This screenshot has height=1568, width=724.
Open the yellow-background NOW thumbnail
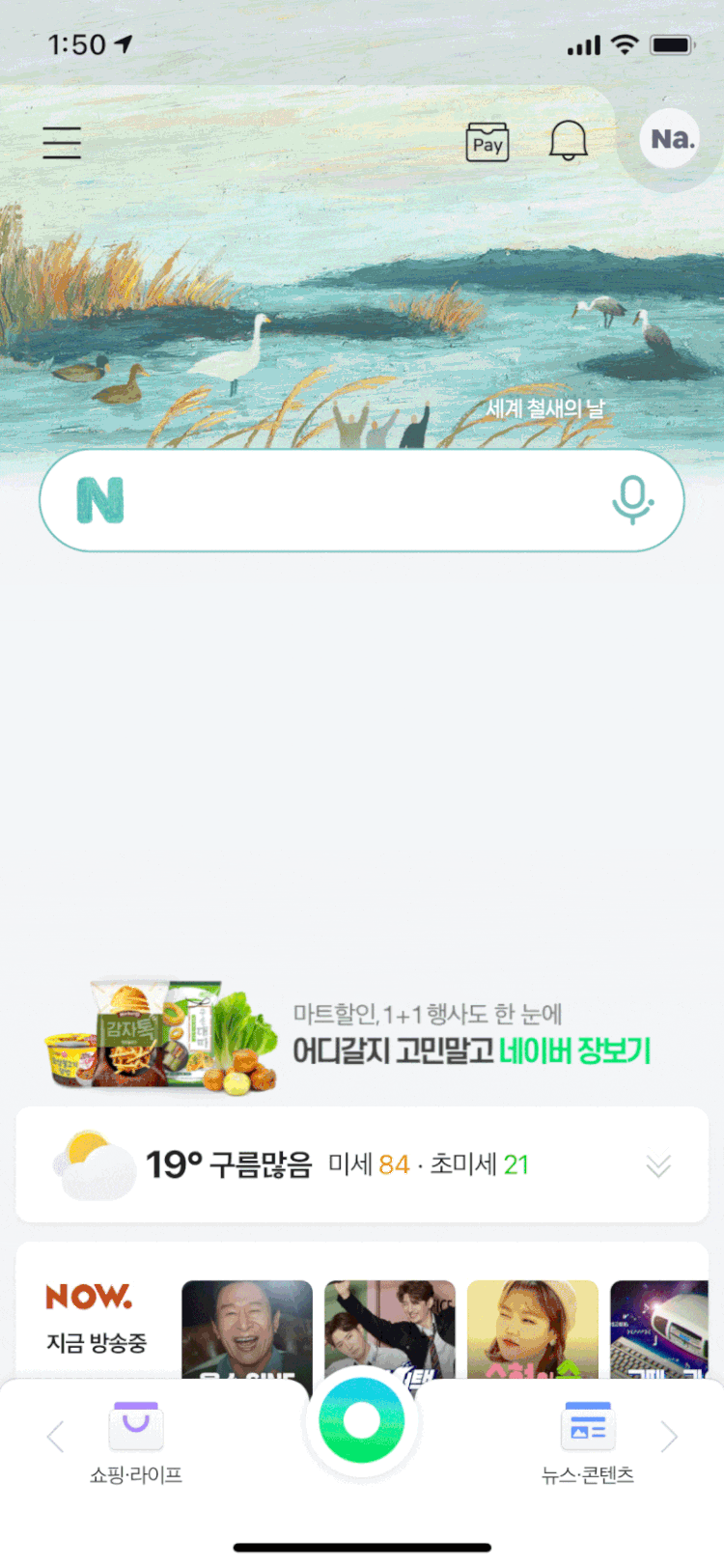point(533,1328)
